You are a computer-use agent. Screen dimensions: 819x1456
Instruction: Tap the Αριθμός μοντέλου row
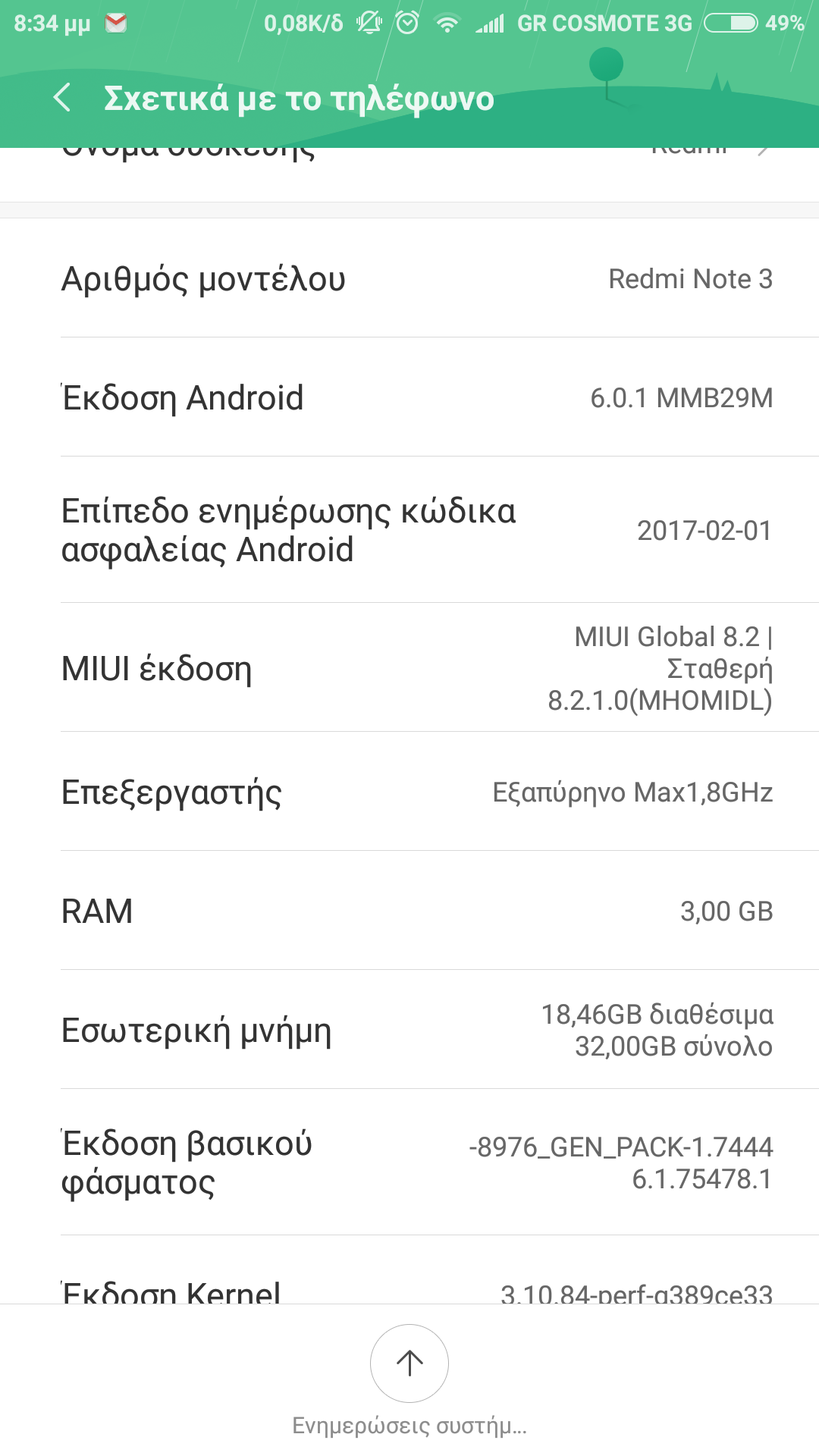pyautogui.click(x=409, y=279)
